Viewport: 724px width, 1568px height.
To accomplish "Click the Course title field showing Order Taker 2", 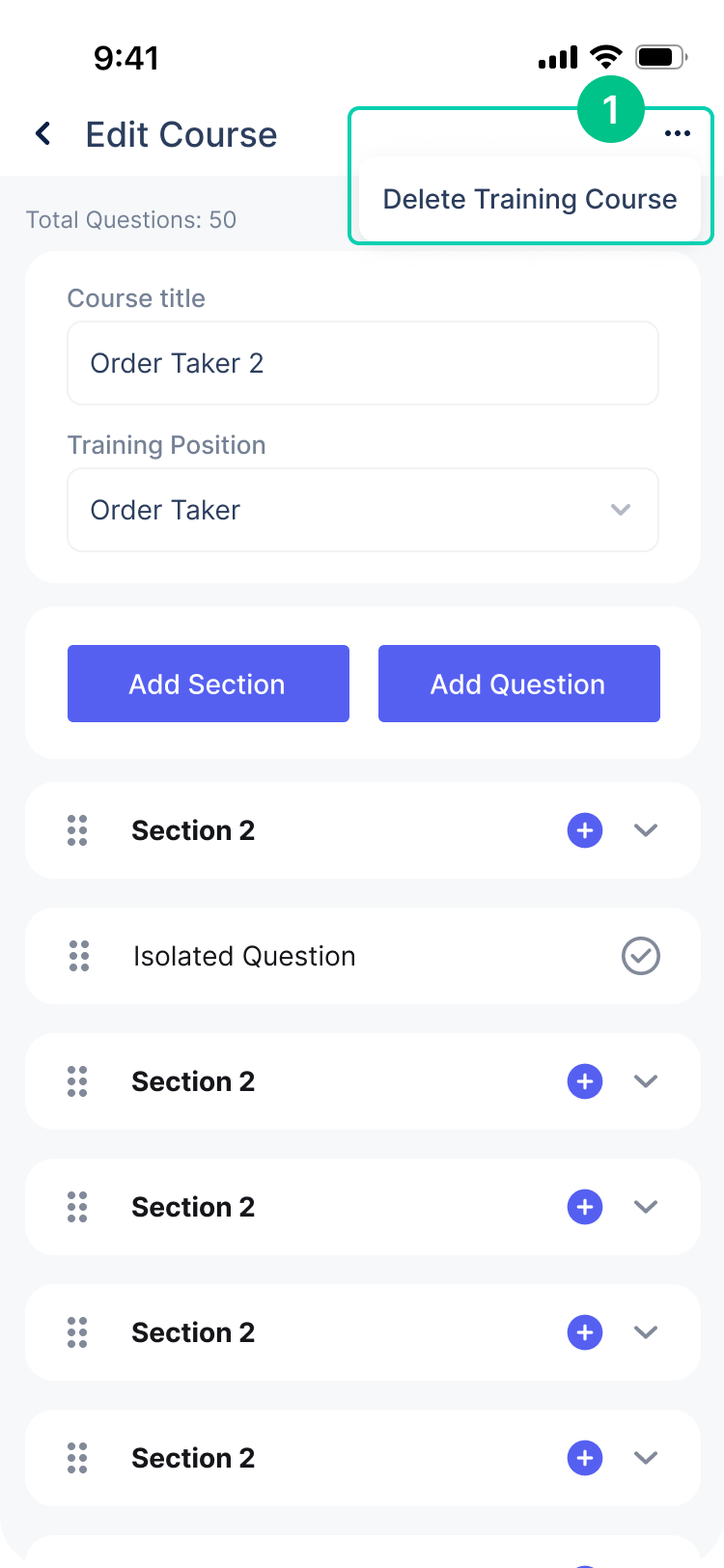I will 363,363.
